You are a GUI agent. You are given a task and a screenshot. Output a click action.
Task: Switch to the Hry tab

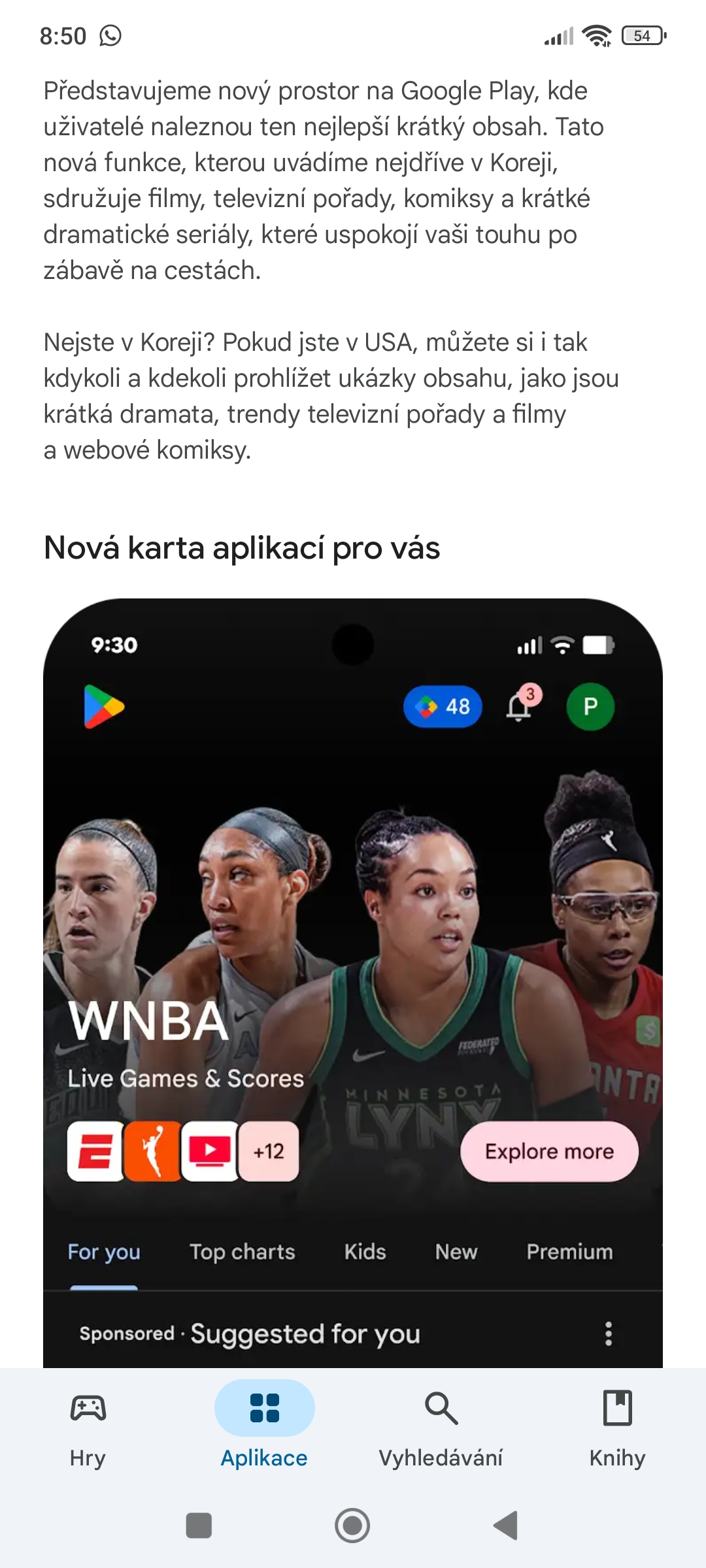tap(88, 1429)
